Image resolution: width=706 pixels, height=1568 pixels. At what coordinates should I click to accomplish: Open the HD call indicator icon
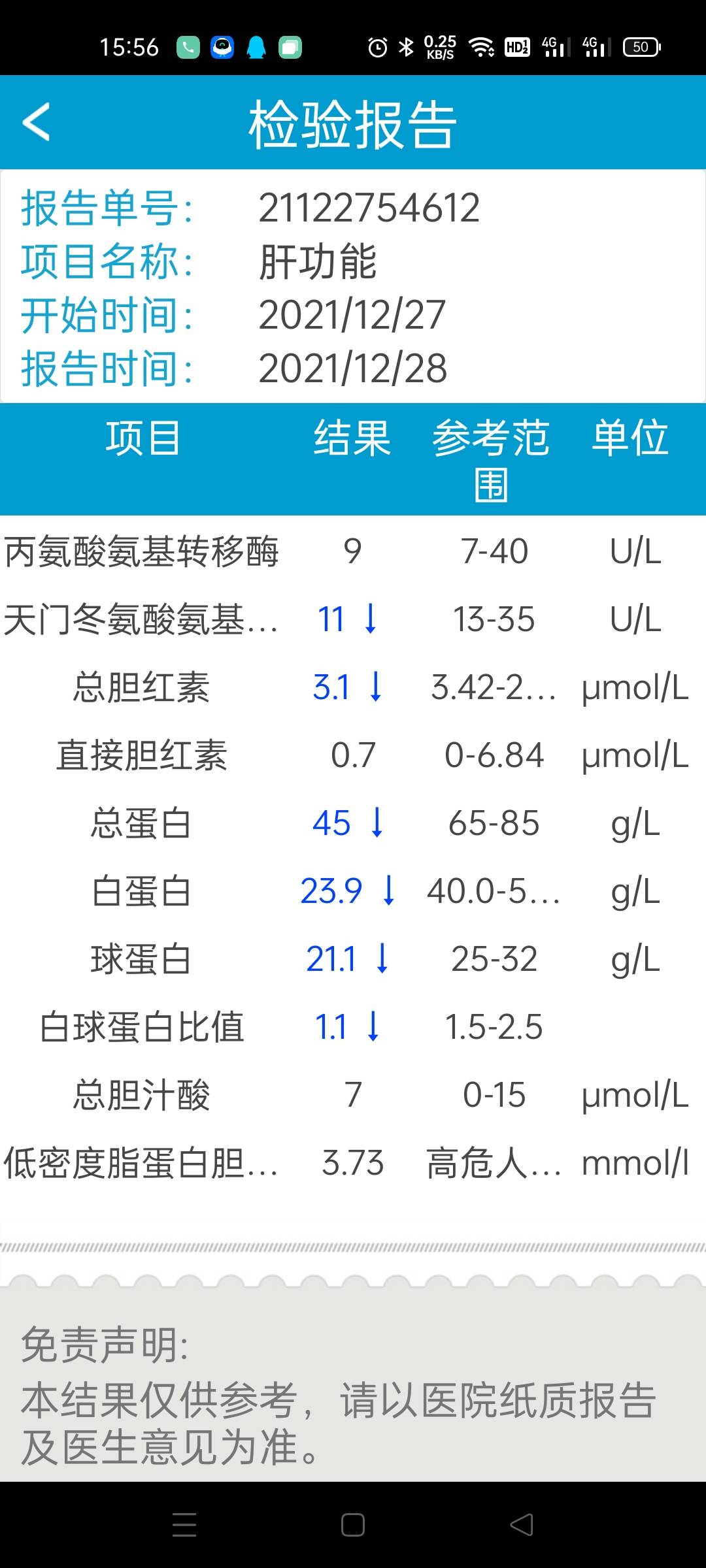pyautogui.click(x=516, y=46)
